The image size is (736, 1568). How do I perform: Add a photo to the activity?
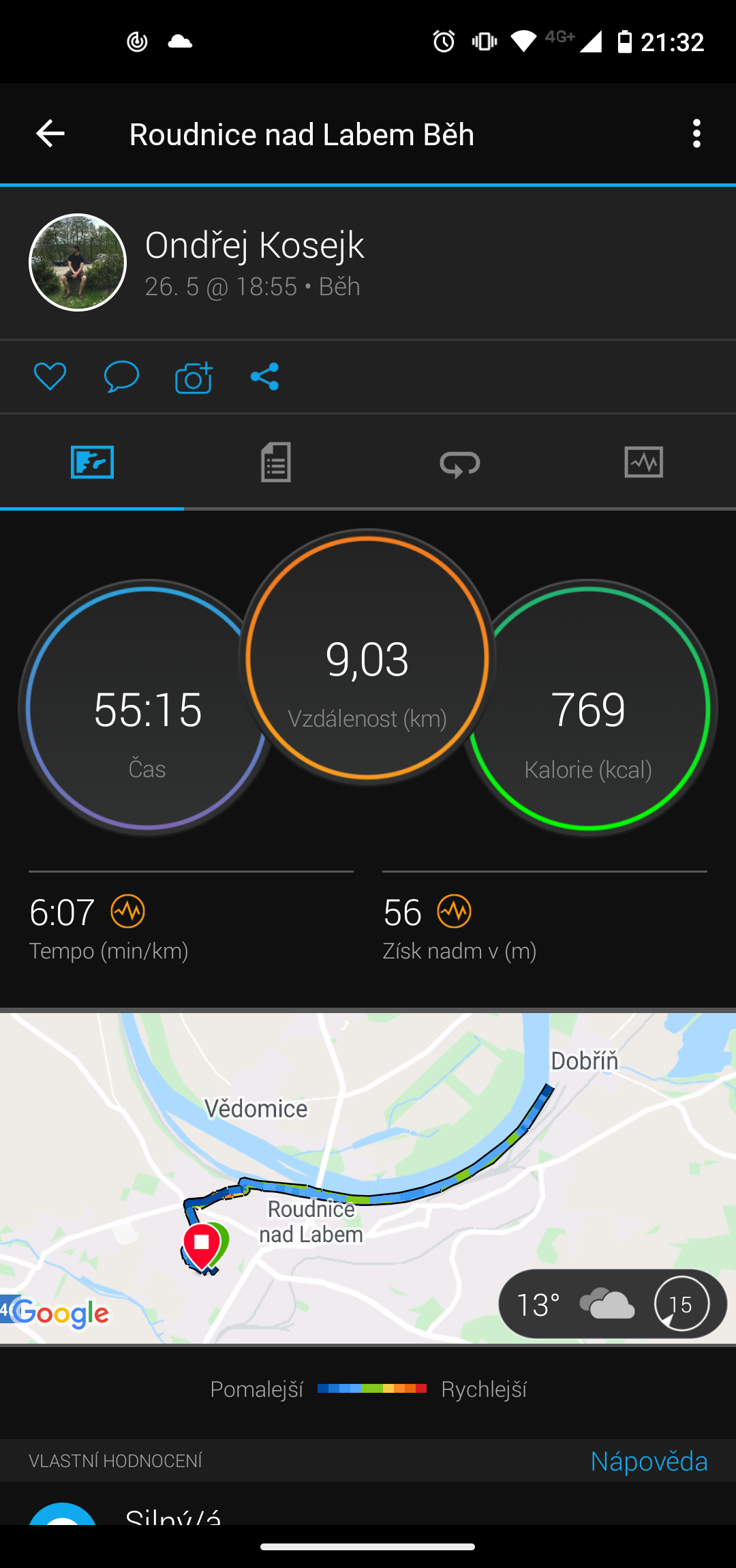pos(194,376)
